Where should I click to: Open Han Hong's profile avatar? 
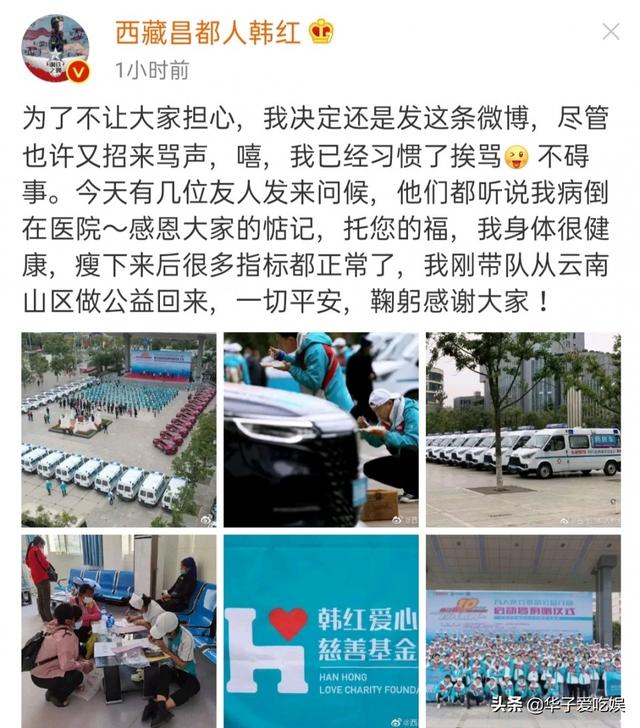click(55, 47)
